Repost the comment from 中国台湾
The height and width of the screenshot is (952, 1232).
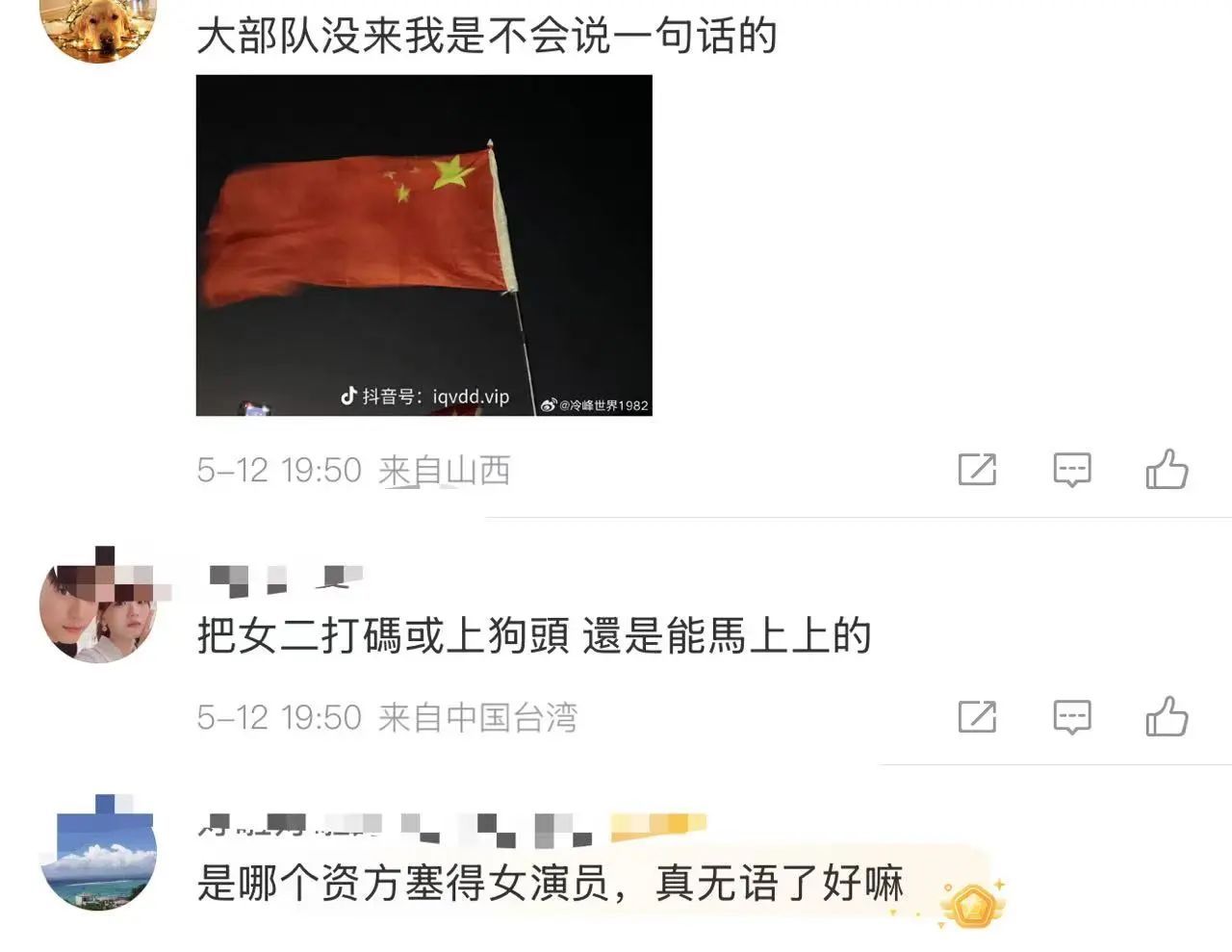pos(977,717)
